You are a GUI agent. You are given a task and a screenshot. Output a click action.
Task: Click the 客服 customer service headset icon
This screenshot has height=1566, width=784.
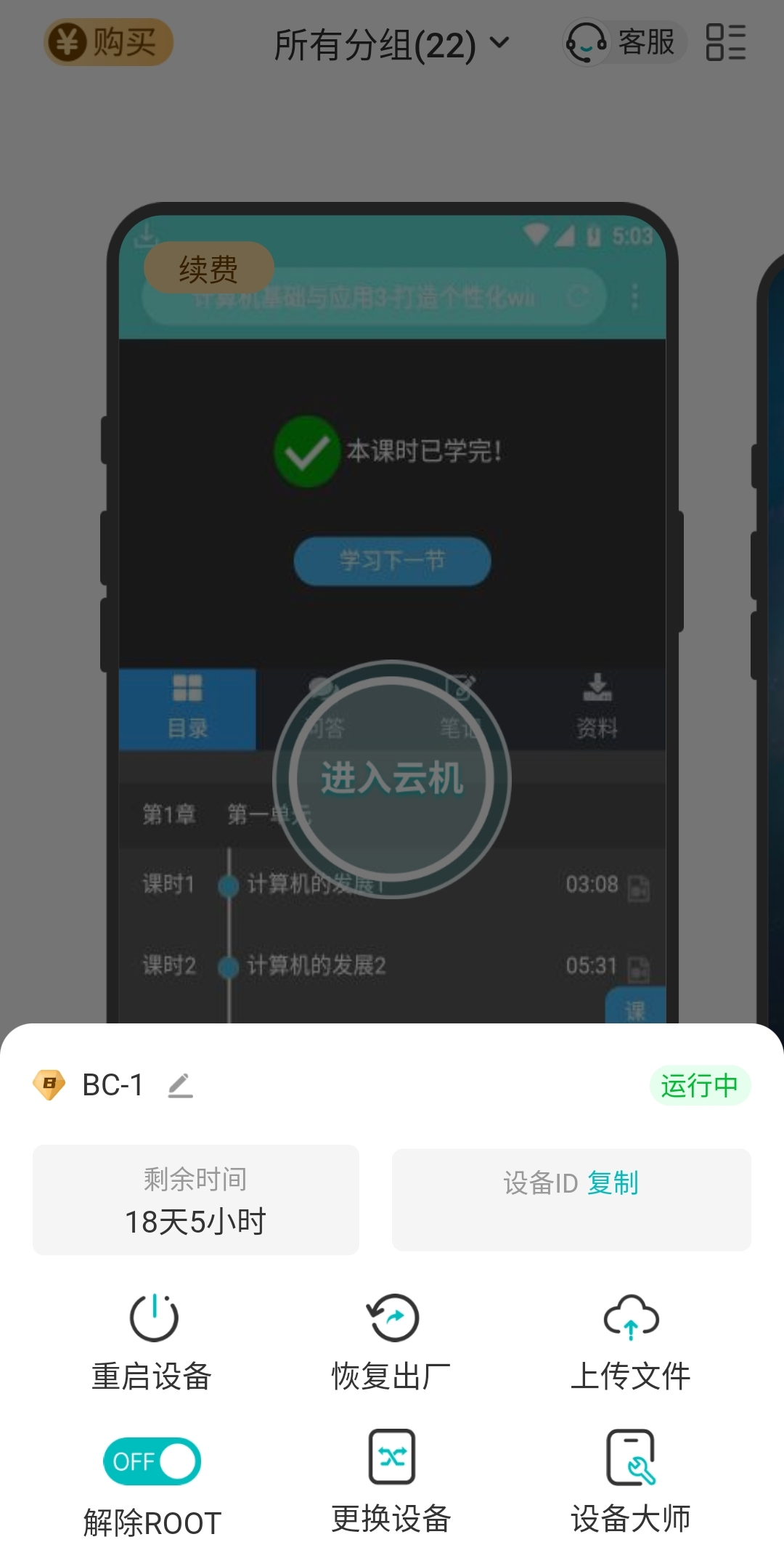(x=585, y=42)
